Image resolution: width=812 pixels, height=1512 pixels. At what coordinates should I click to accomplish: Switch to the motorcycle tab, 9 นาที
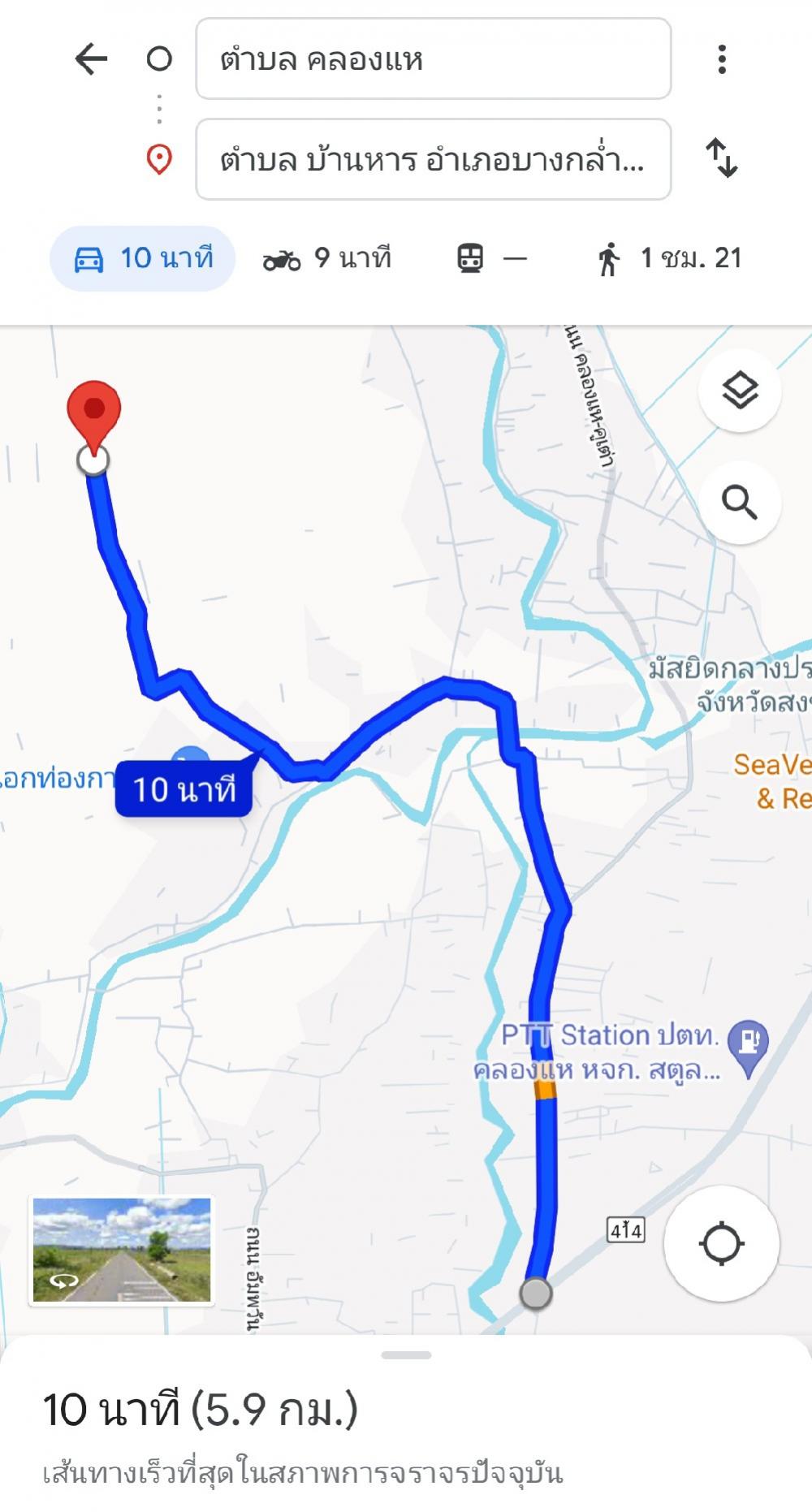pos(327,258)
